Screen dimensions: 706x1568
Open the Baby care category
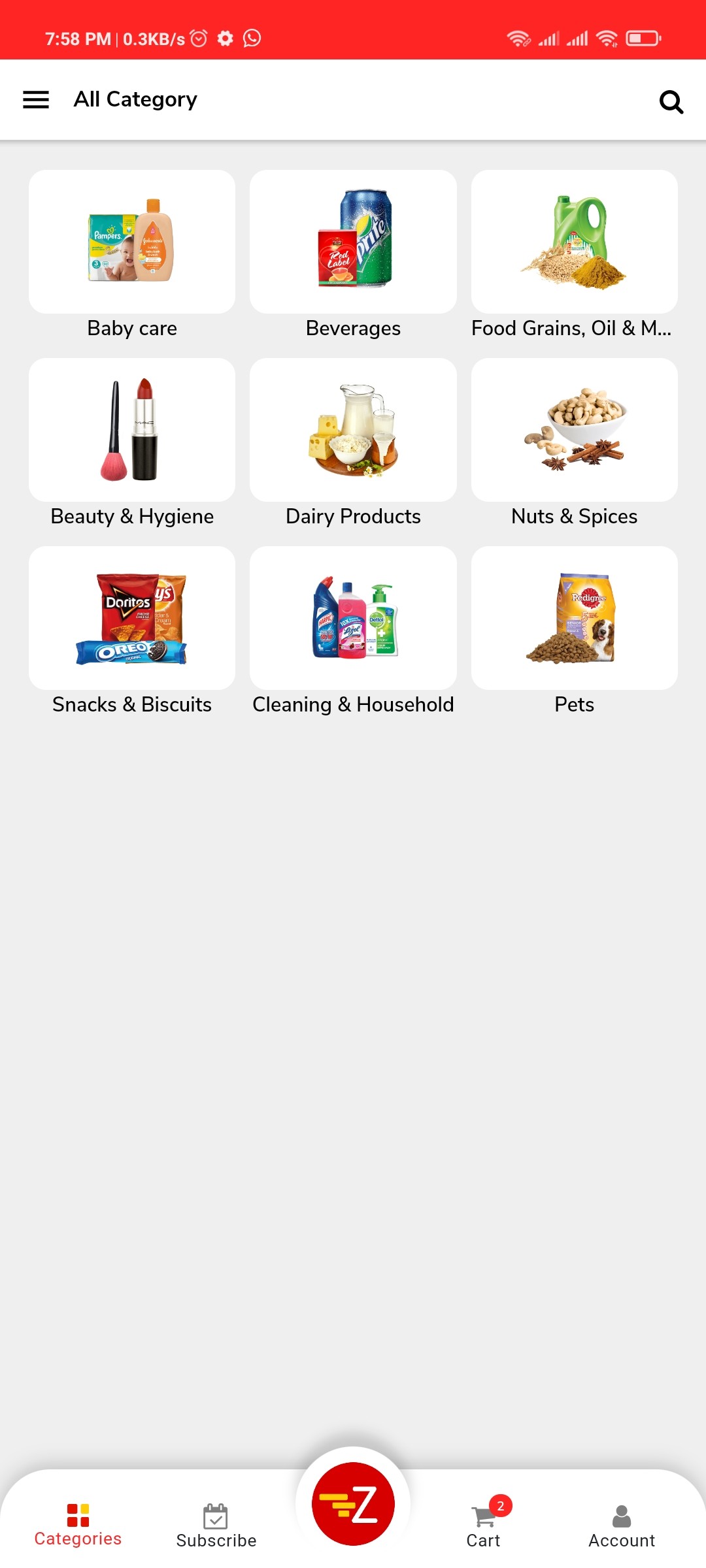(132, 242)
